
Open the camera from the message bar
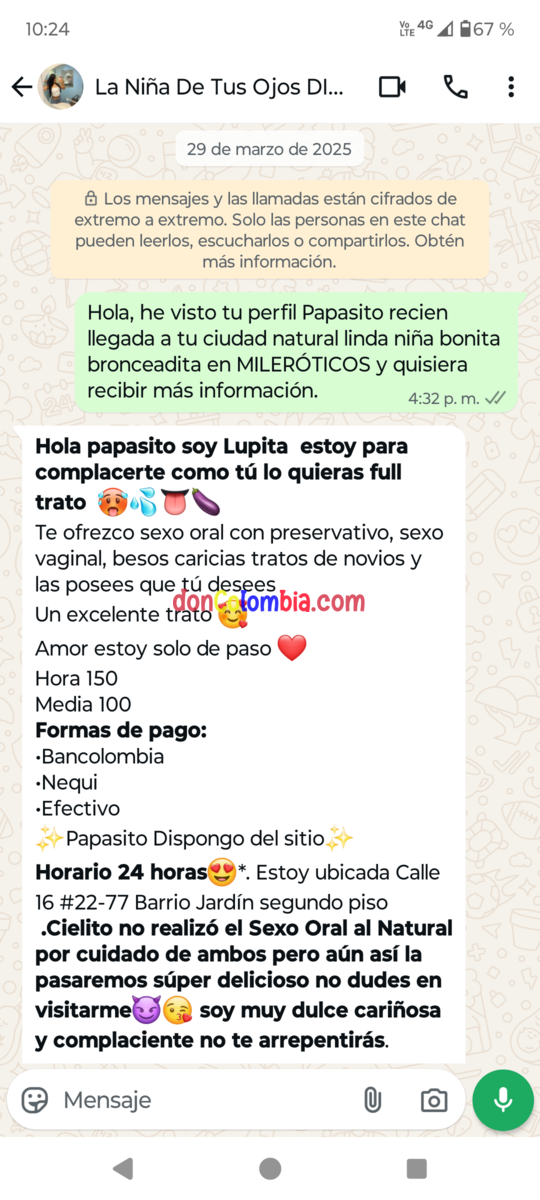coord(434,1101)
